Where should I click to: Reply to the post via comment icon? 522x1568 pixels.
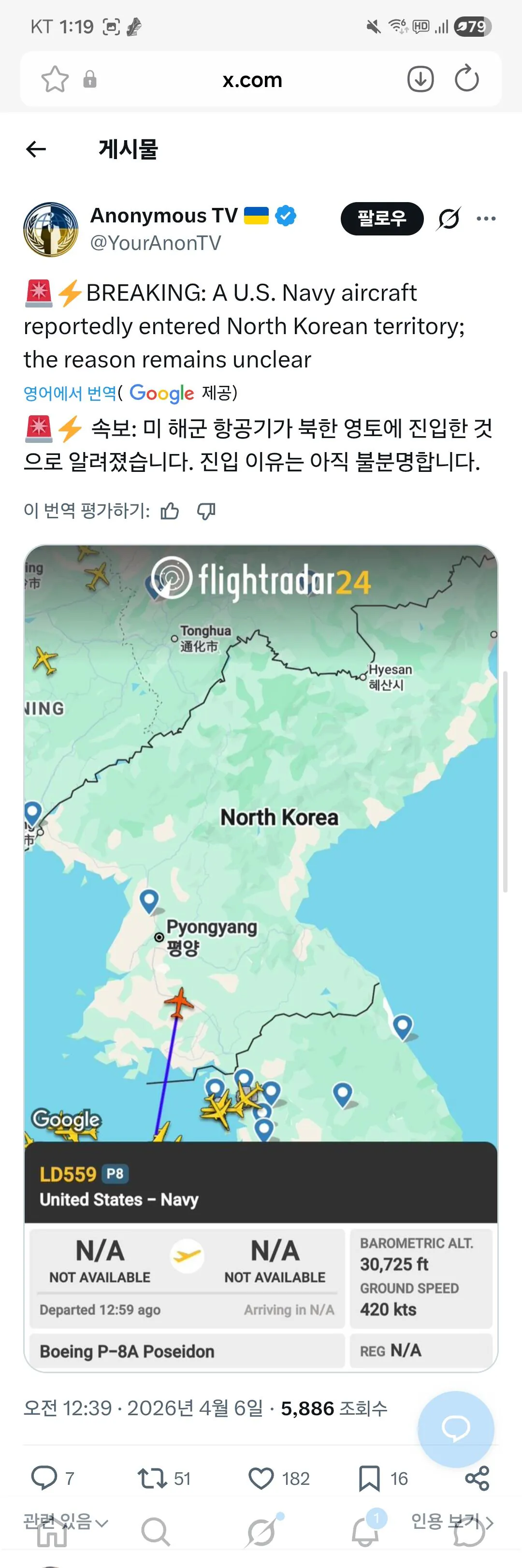(x=44, y=1478)
